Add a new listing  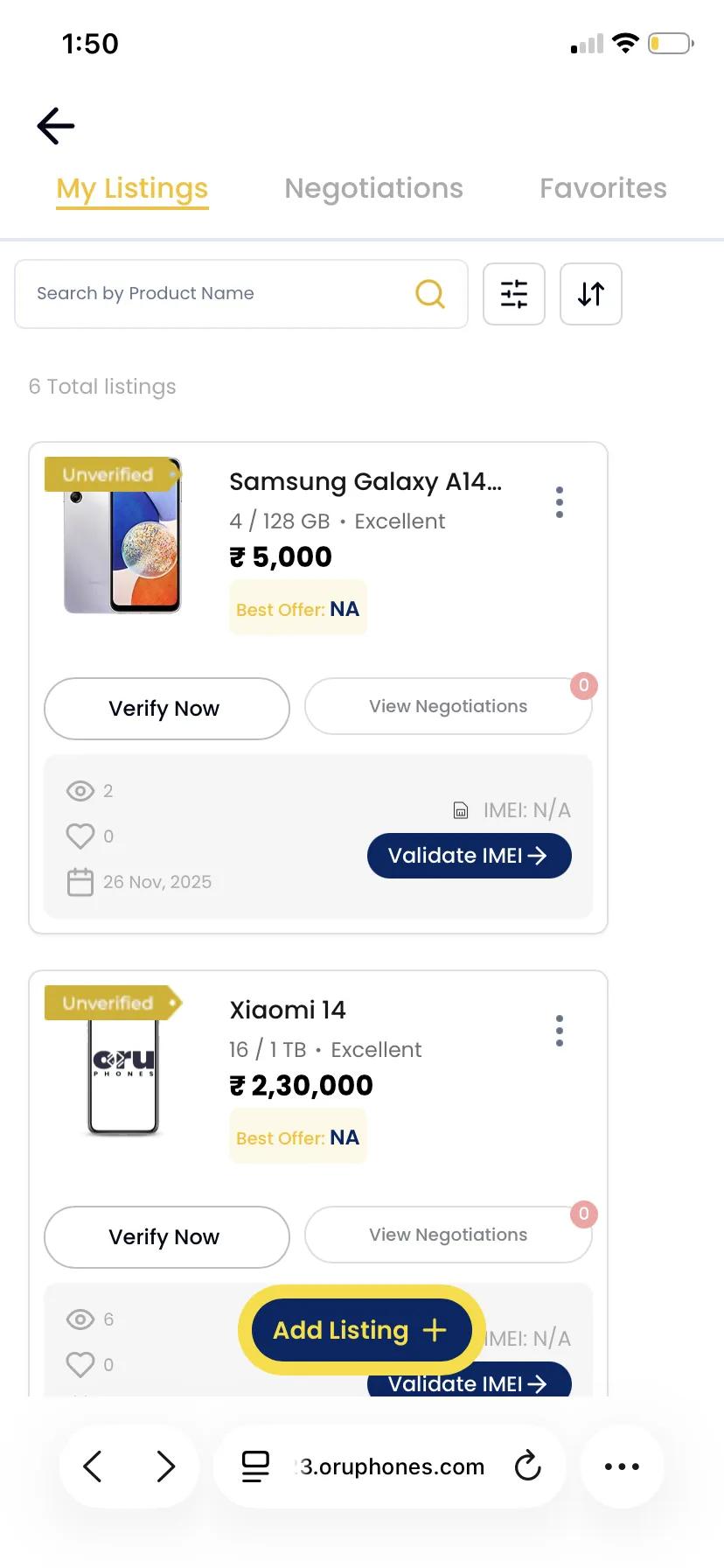coord(360,1330)
